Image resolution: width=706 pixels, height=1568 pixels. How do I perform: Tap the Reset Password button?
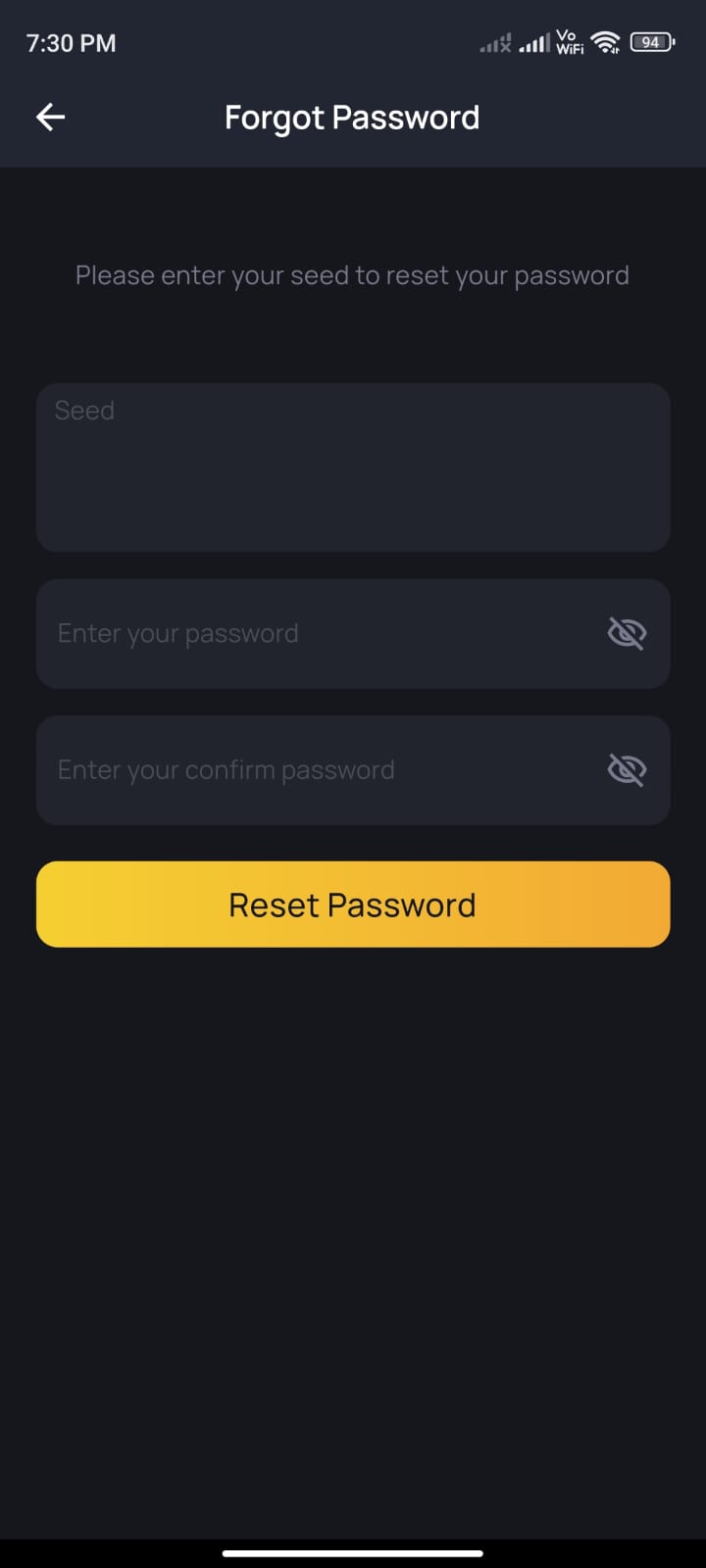tap(353, 905)
